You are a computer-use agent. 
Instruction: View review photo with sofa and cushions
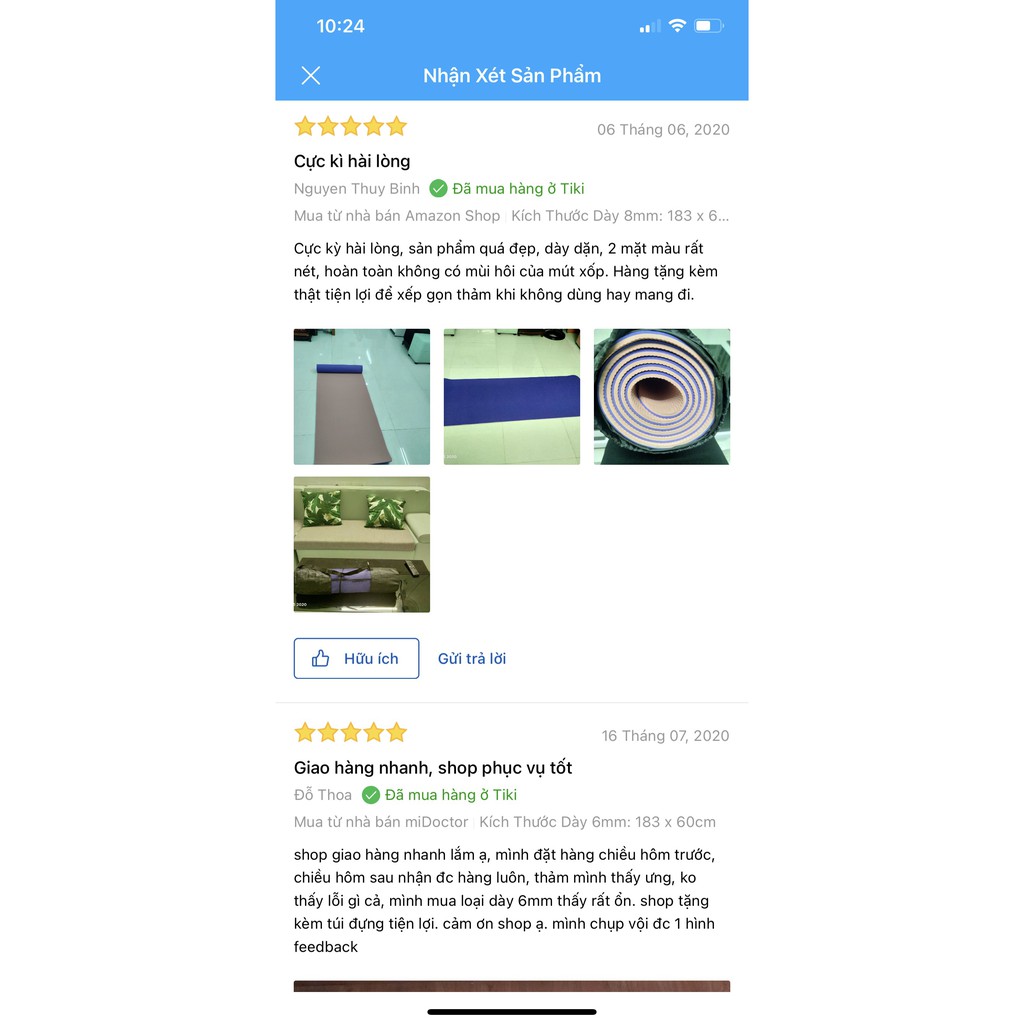pos(362,544)
